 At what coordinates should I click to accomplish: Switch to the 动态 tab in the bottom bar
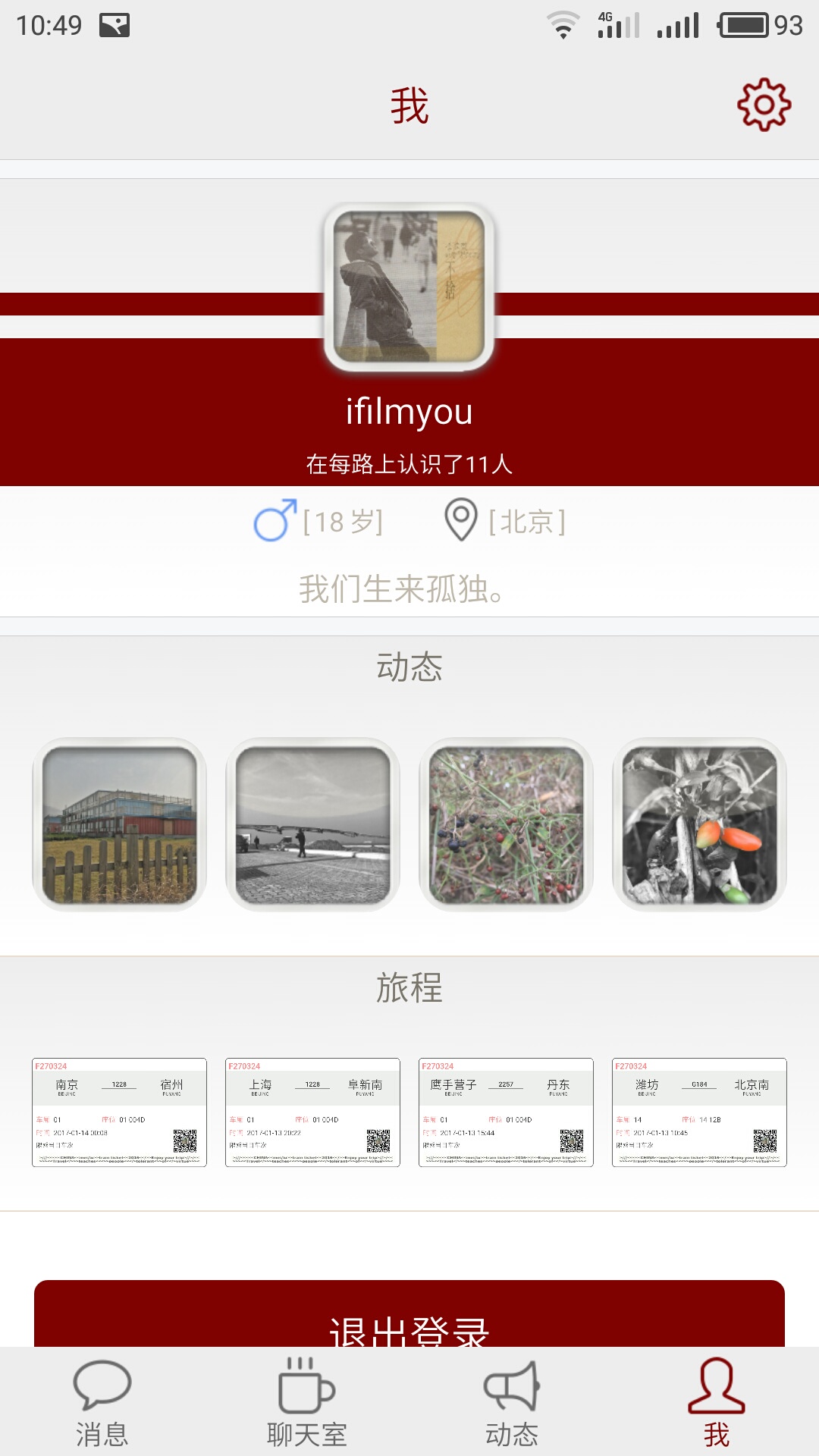click(x=512, y=1403)
